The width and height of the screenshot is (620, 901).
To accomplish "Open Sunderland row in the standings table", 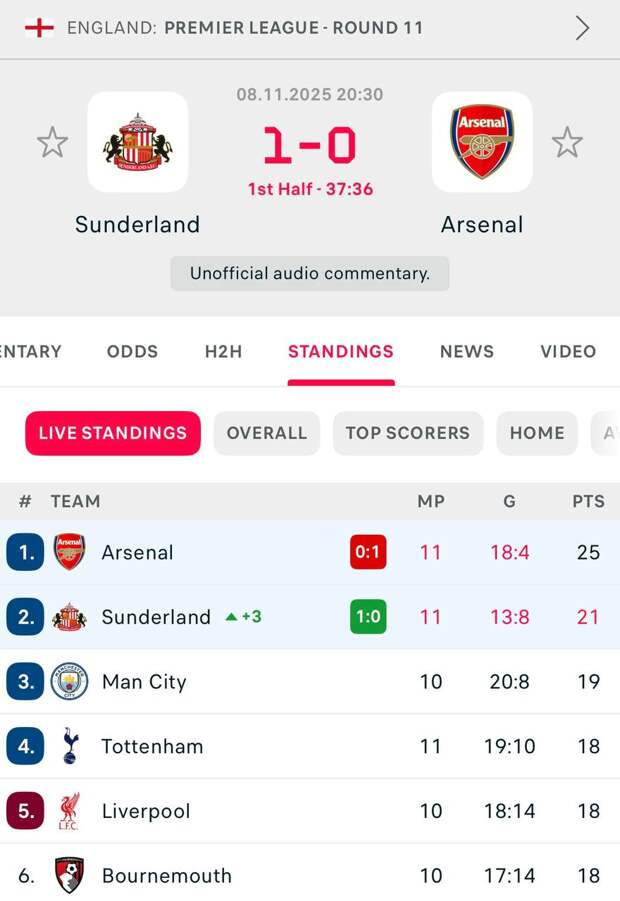I will 156,617.
